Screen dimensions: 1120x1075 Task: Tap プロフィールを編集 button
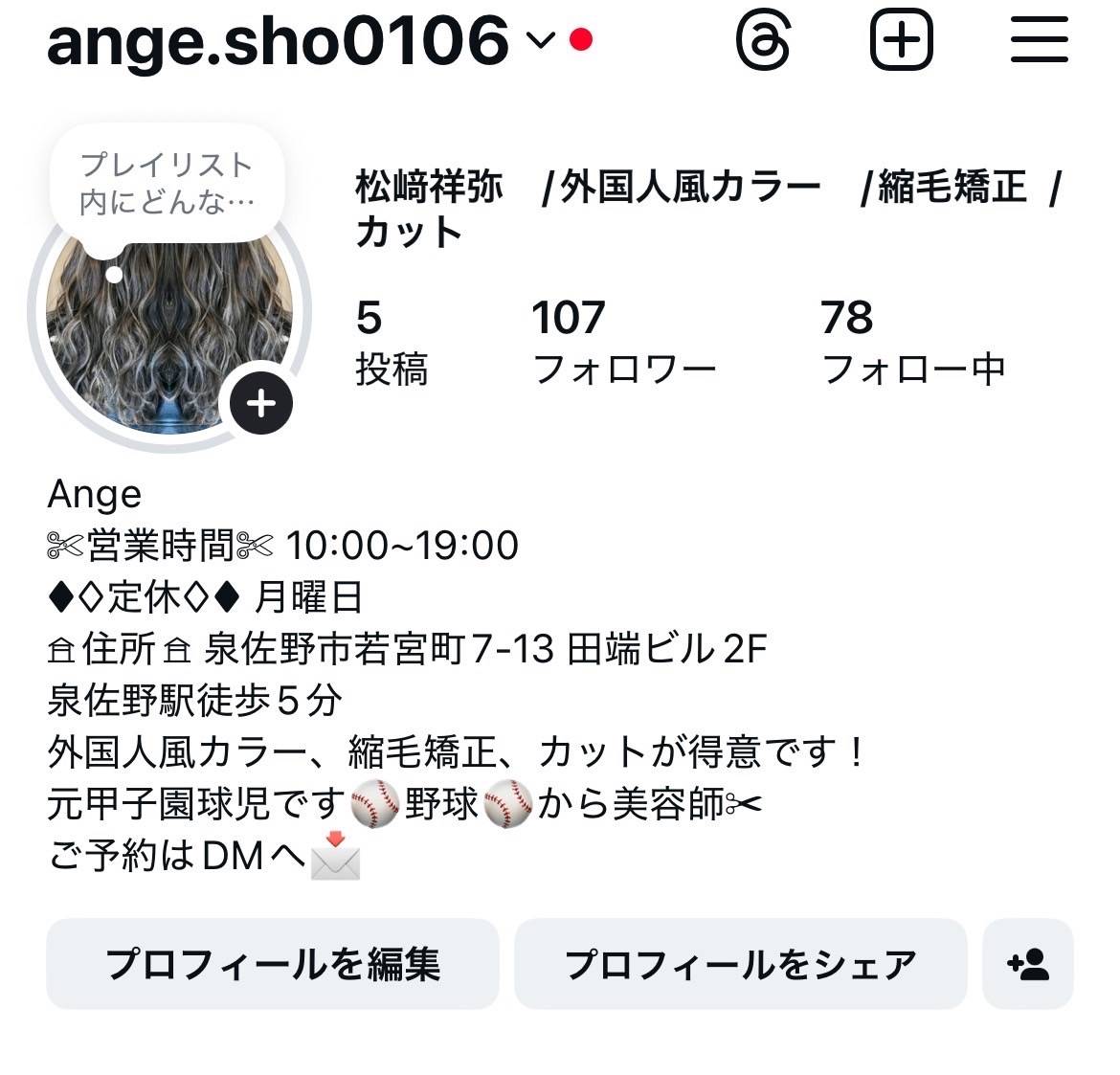(x=273, y=964)
